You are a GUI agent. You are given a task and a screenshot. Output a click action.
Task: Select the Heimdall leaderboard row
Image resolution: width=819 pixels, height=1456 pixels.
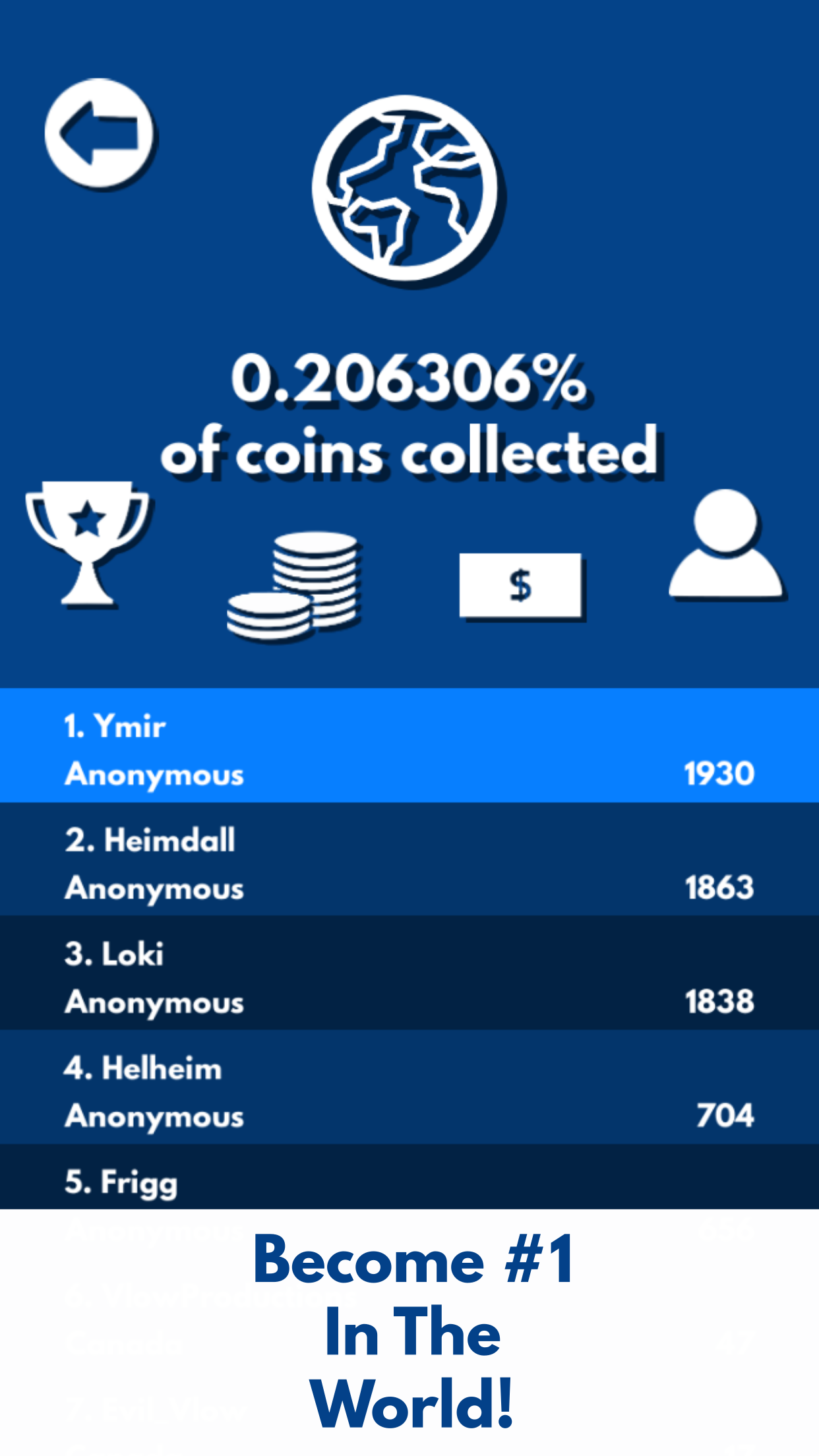(x=409, y=859)
